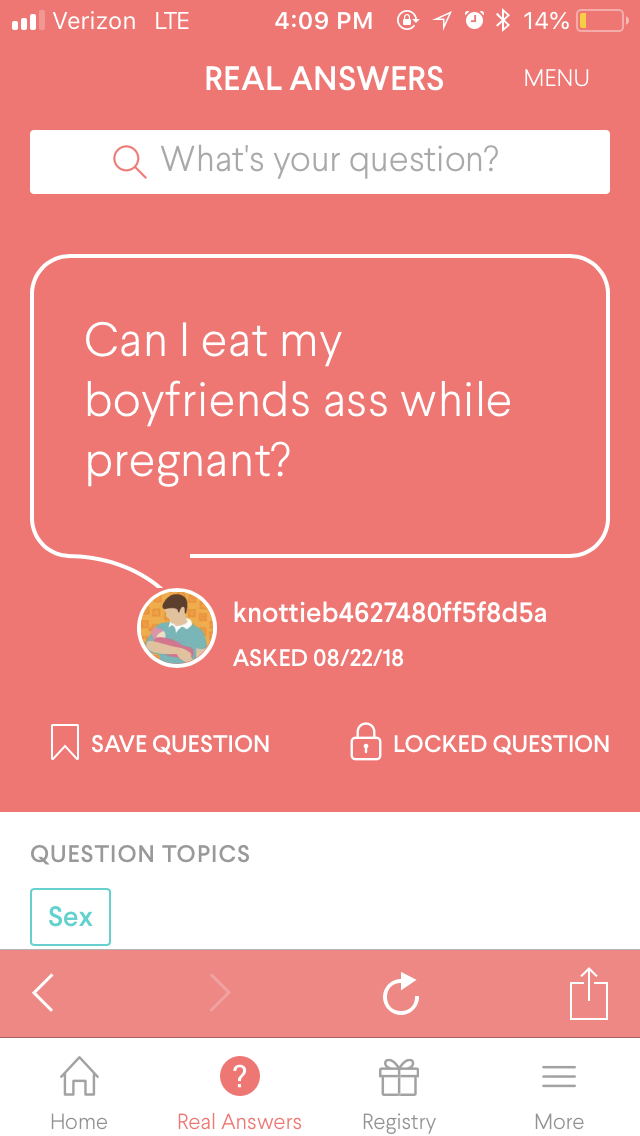Screen dimensions: 640x1136
Task: Open the More tab
Action: pyautogui.click(x=559, y=1092)
